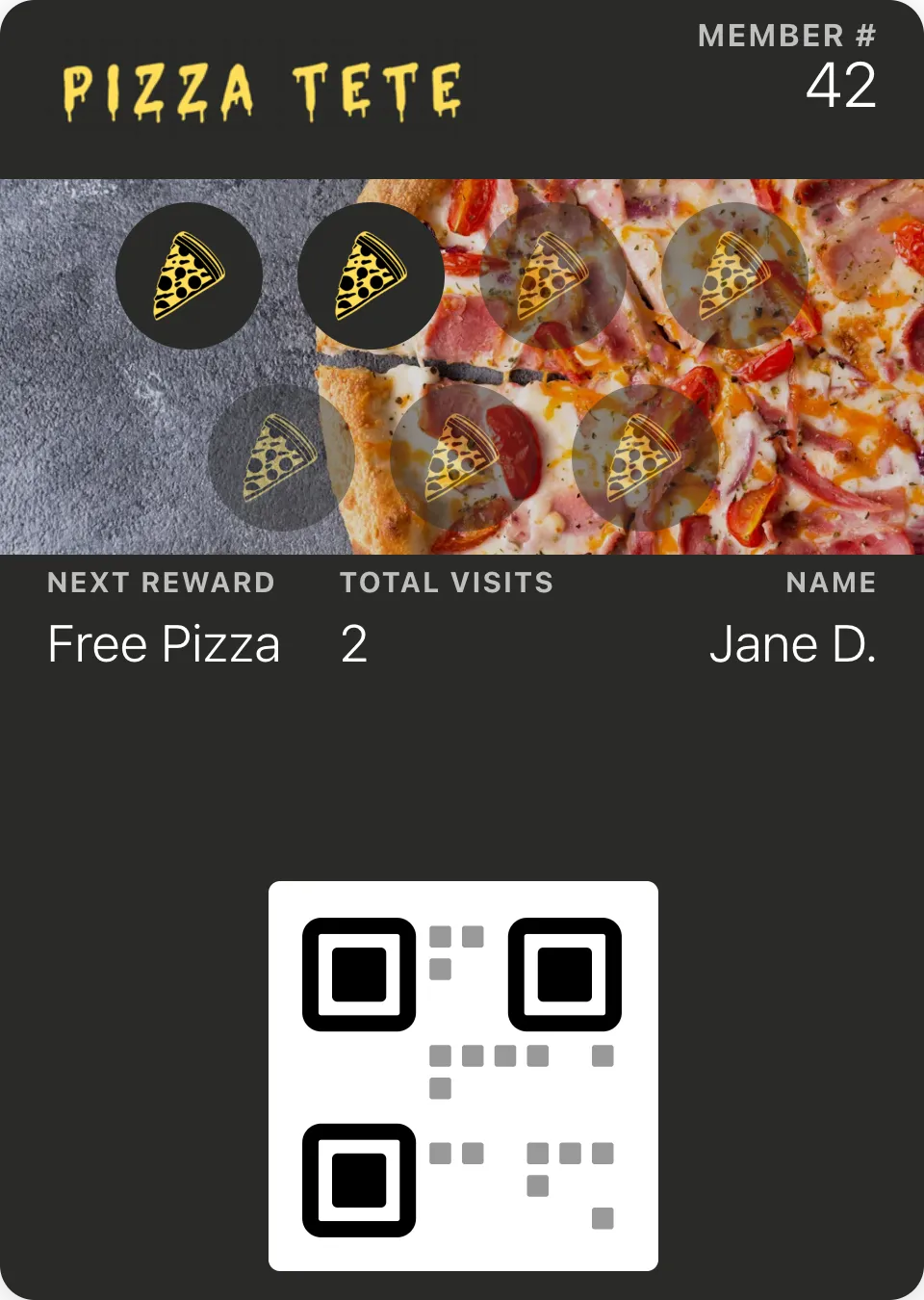This screenshot has height=1300, width=924.
Task: Switch to the Next Reward section
Action: 162,582
